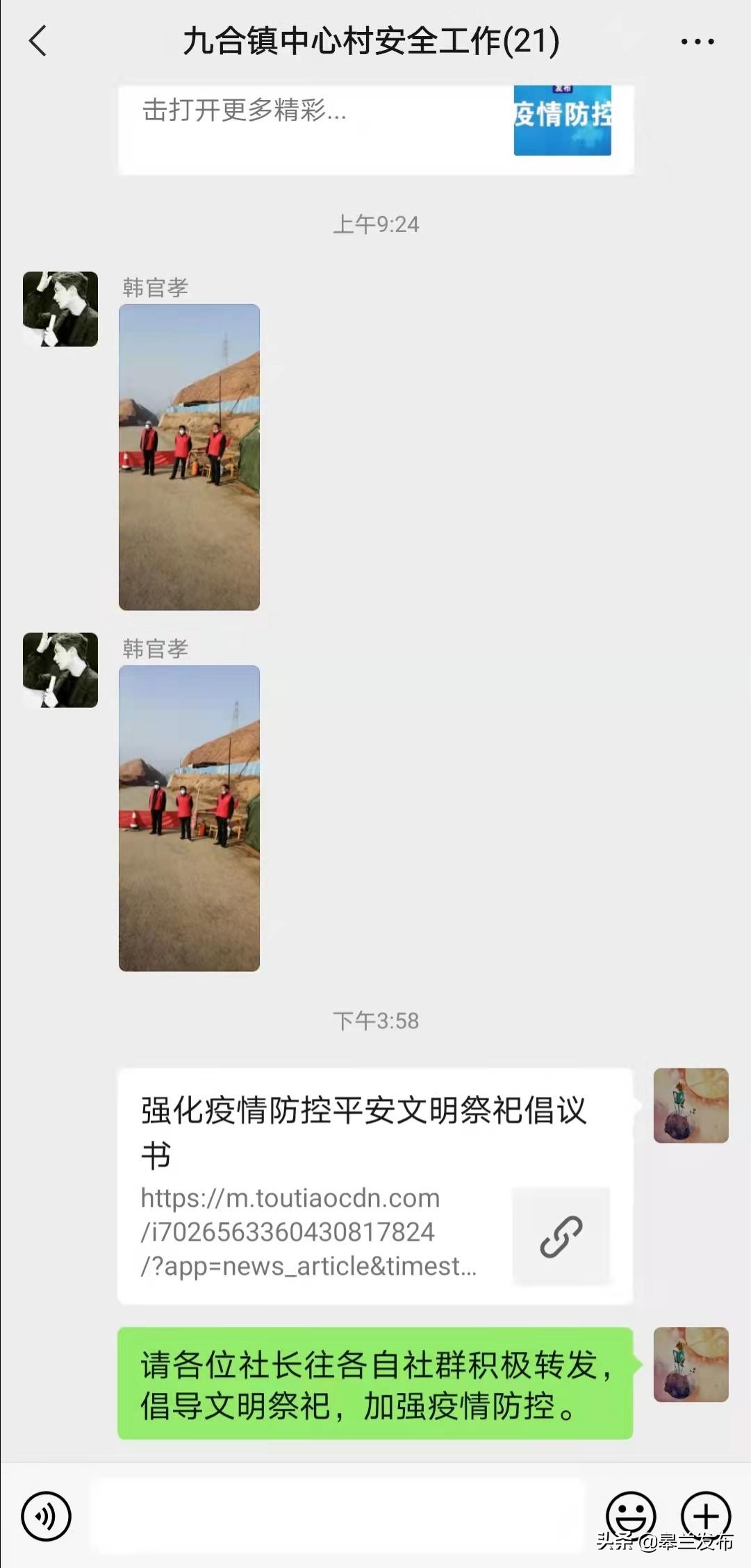The width and height of the screenshot is (751, 1568).
Task: Open the 疫情防控 shared article card
Action: coord(375,129)
